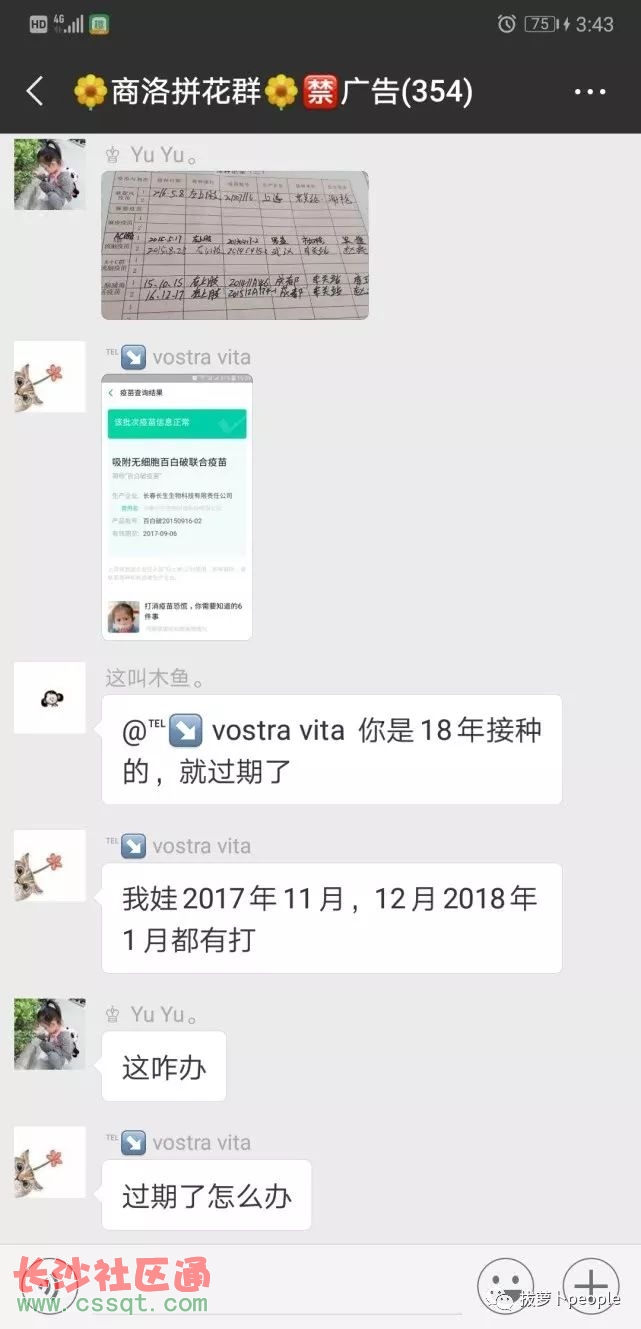Open the plus attachment menu
Screen dimensions: 641x1329
tap(590, 1286)
